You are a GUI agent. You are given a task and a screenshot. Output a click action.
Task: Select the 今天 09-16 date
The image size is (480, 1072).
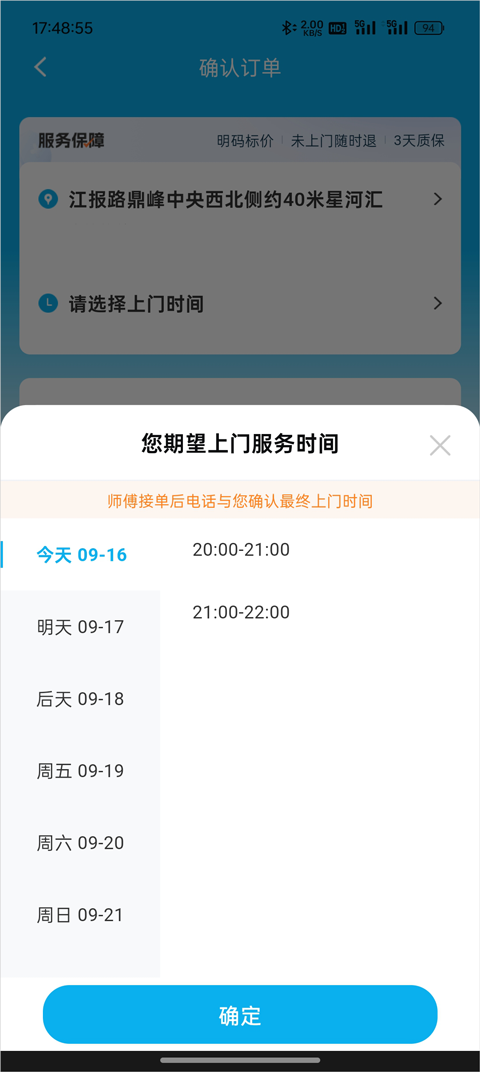[81, 554]
